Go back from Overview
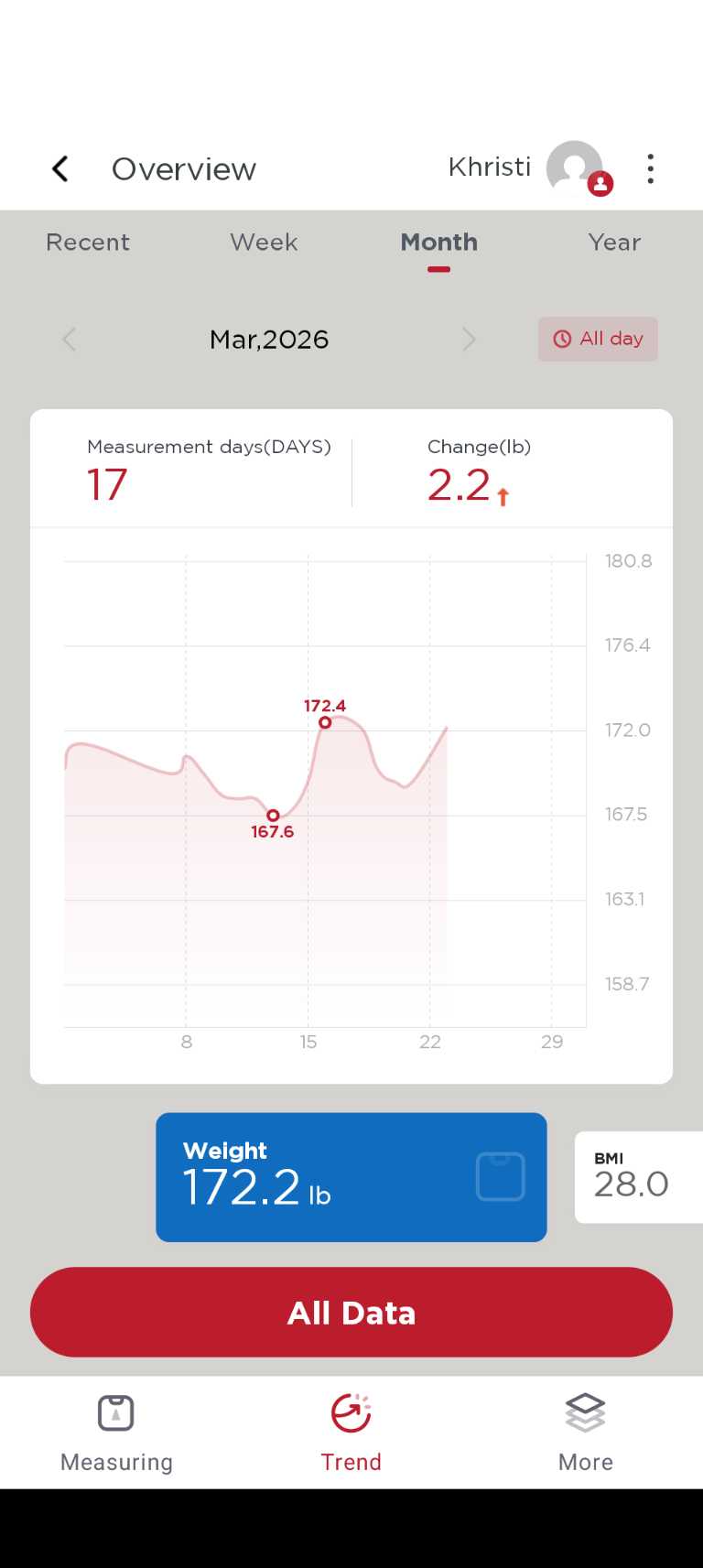 click(x=60, y=168)
